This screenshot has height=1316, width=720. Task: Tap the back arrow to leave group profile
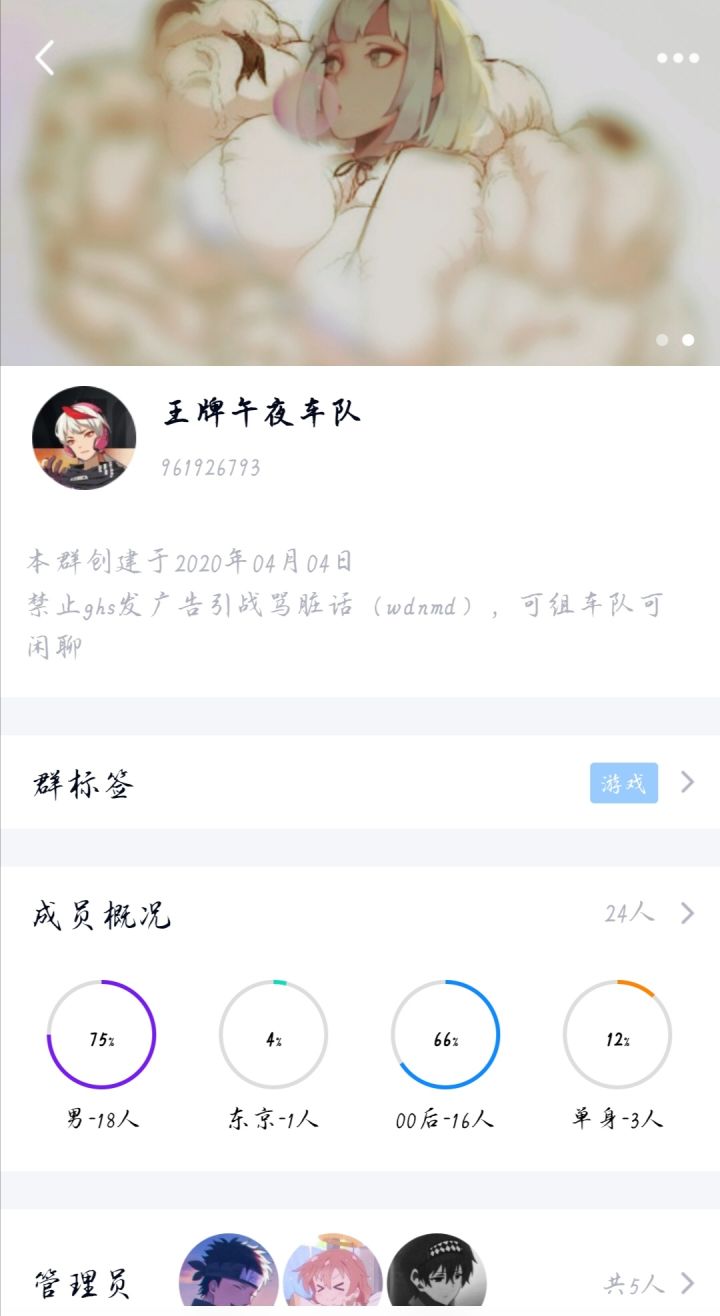click(42, 57)
